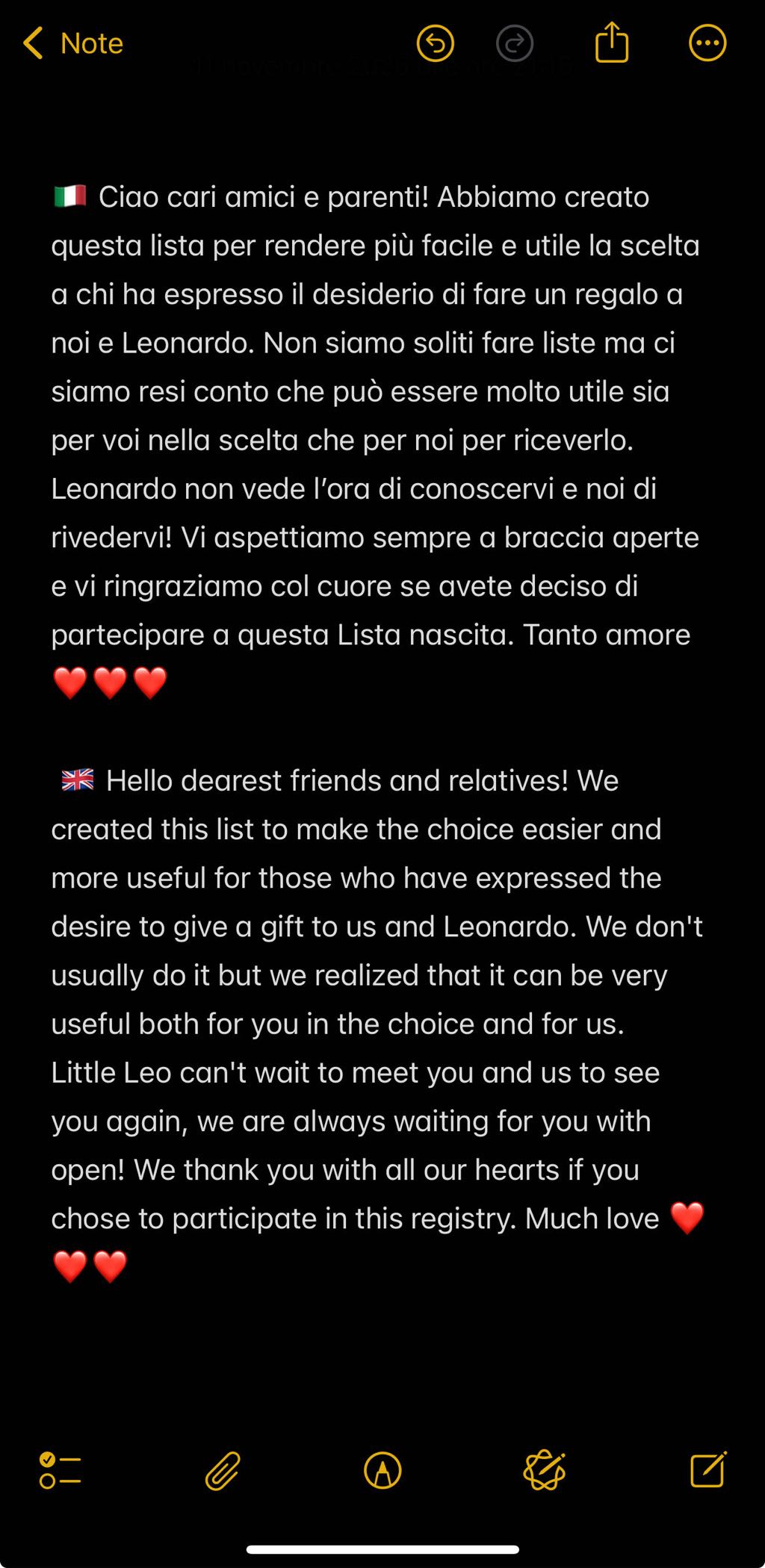The height and width of the screenshot is (1568, 765).
Task: Tap the redo arrow icon
Action: tap(515, 43)
